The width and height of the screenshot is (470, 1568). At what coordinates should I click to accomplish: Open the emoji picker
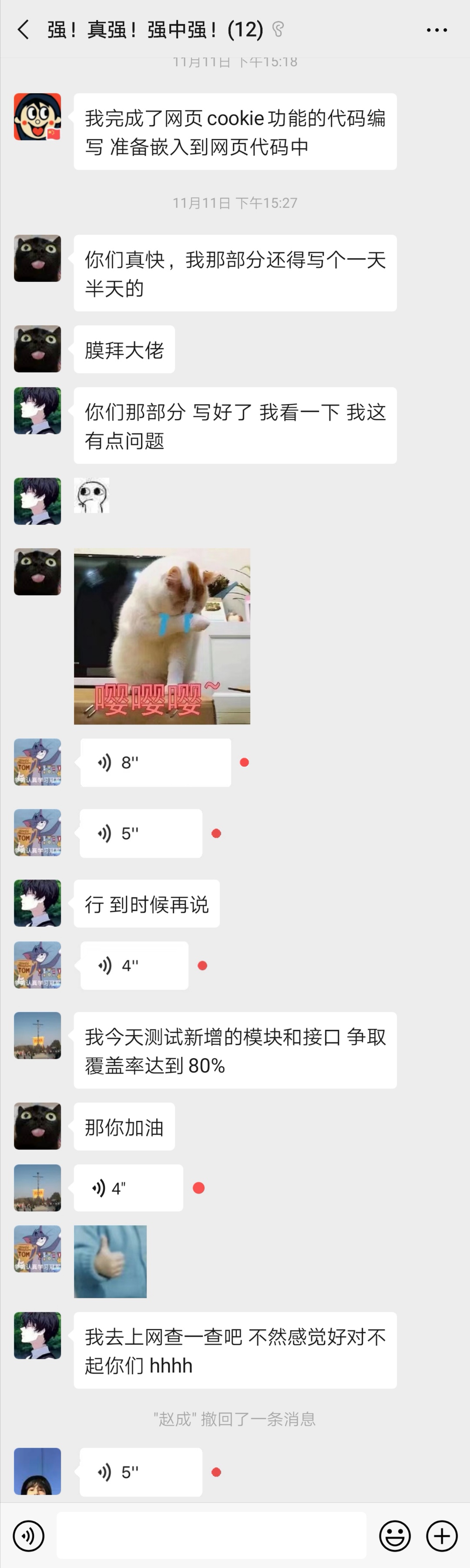[x=395, y=1536]
